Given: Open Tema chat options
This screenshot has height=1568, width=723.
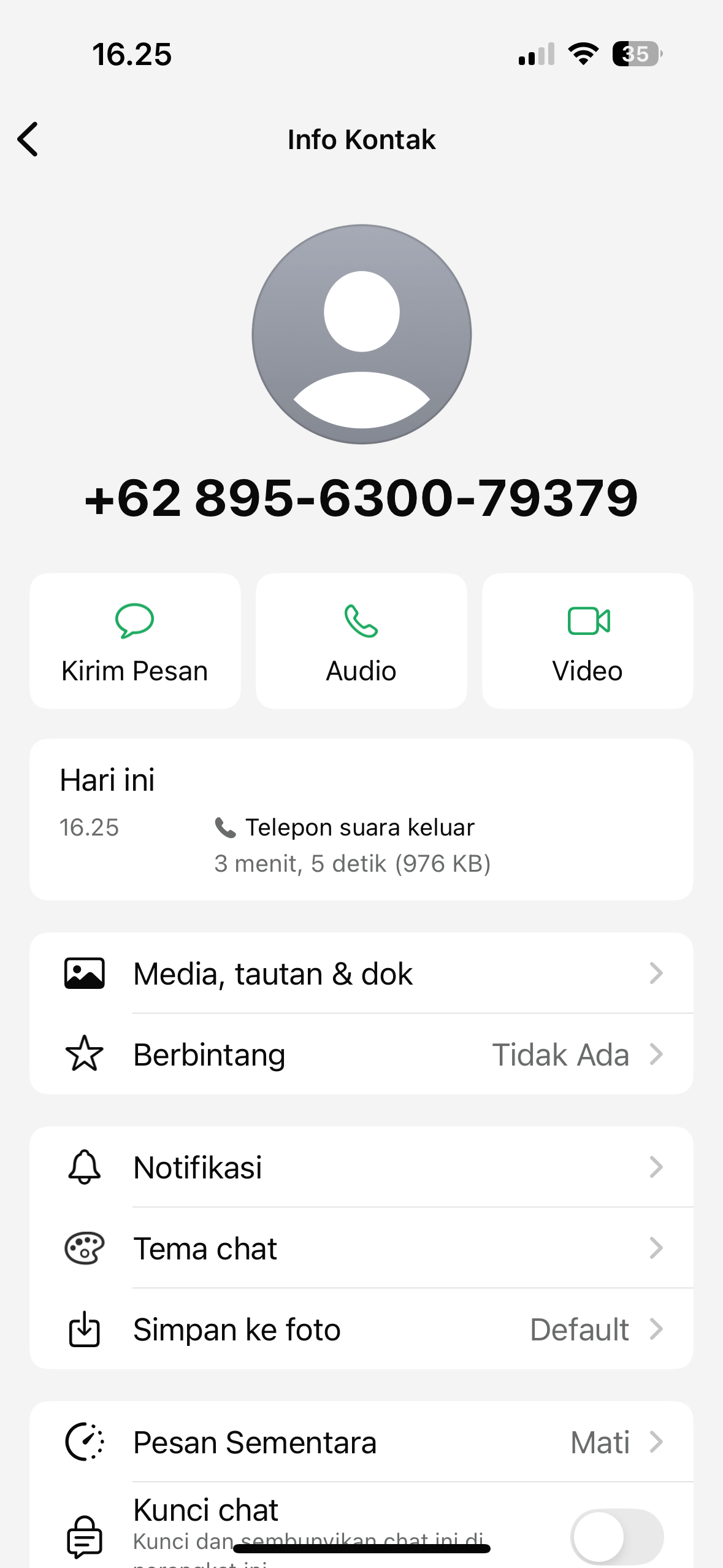Looking at the screenshot, I should (x=361, y=1248).
